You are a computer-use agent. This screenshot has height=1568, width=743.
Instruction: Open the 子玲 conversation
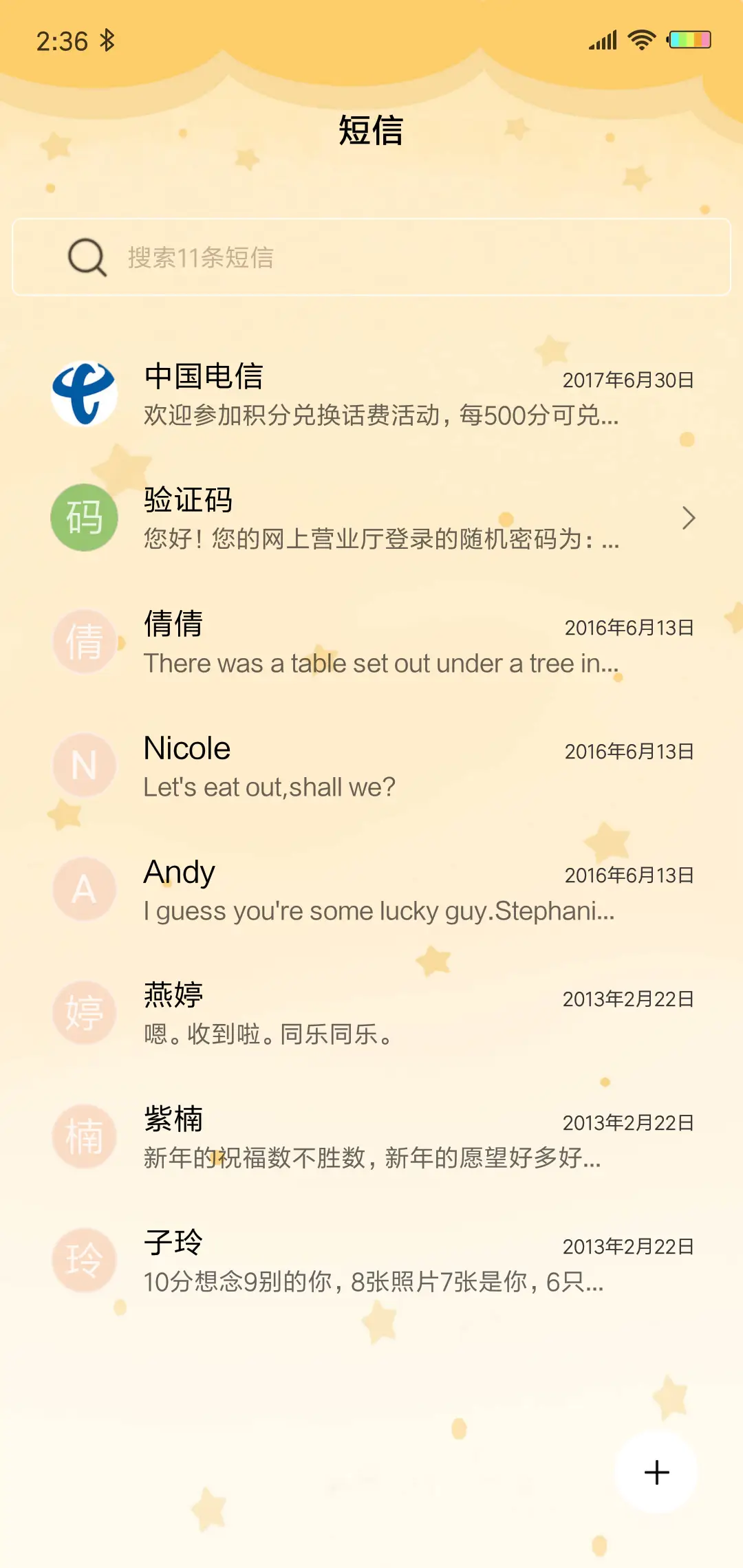pos(371,1261)
